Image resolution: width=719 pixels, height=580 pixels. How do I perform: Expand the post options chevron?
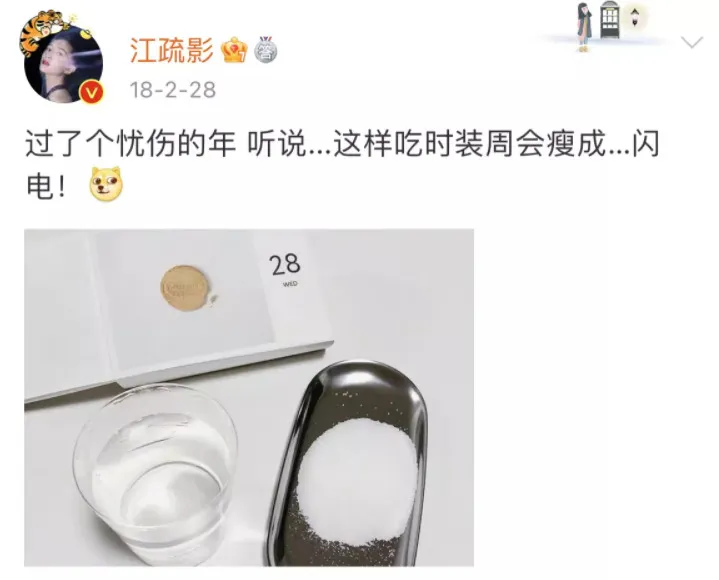[x=692, y=43]
